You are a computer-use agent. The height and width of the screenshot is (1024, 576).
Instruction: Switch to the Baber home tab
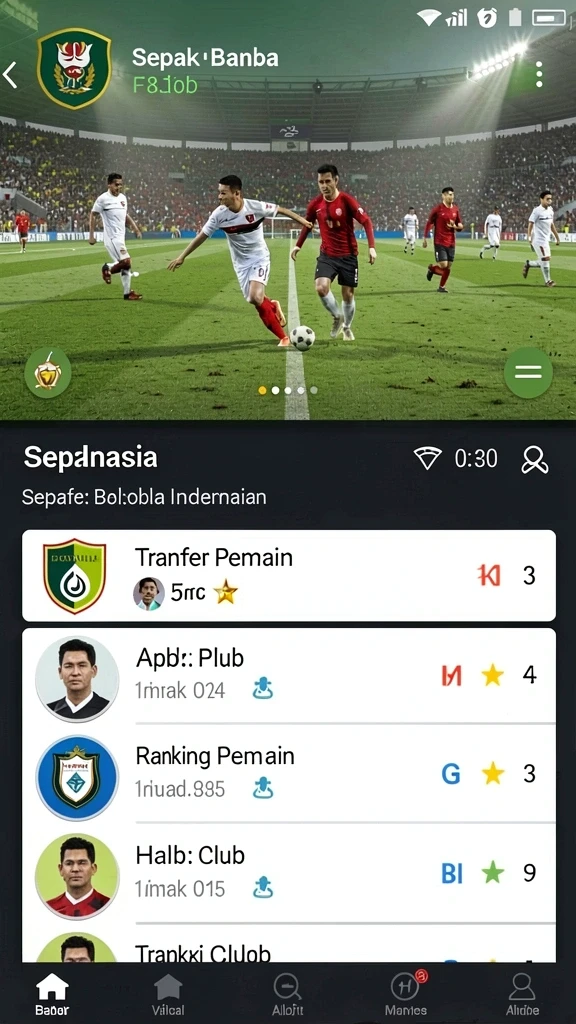point(52,995)
